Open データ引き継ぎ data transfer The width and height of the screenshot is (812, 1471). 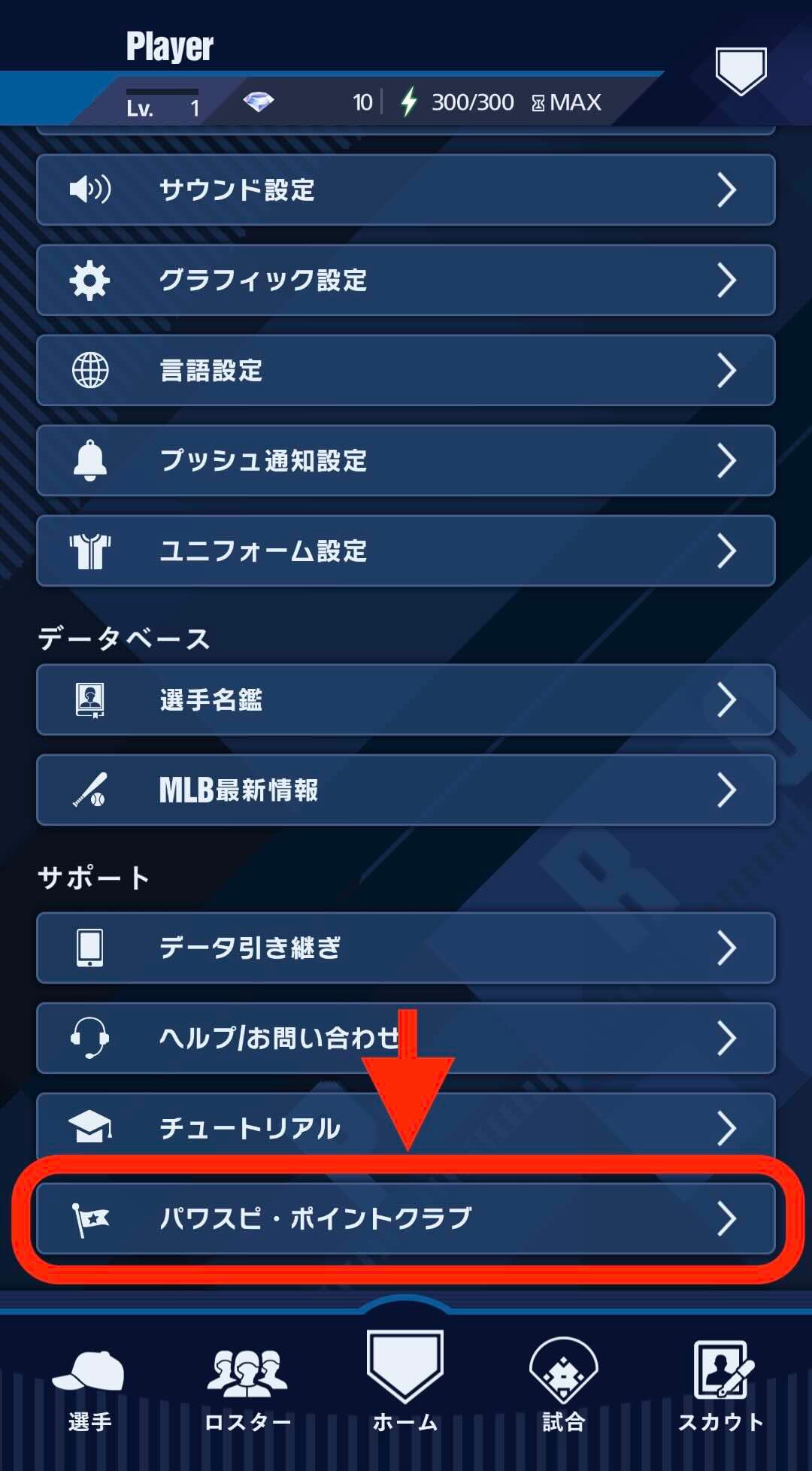coord(405,948)
